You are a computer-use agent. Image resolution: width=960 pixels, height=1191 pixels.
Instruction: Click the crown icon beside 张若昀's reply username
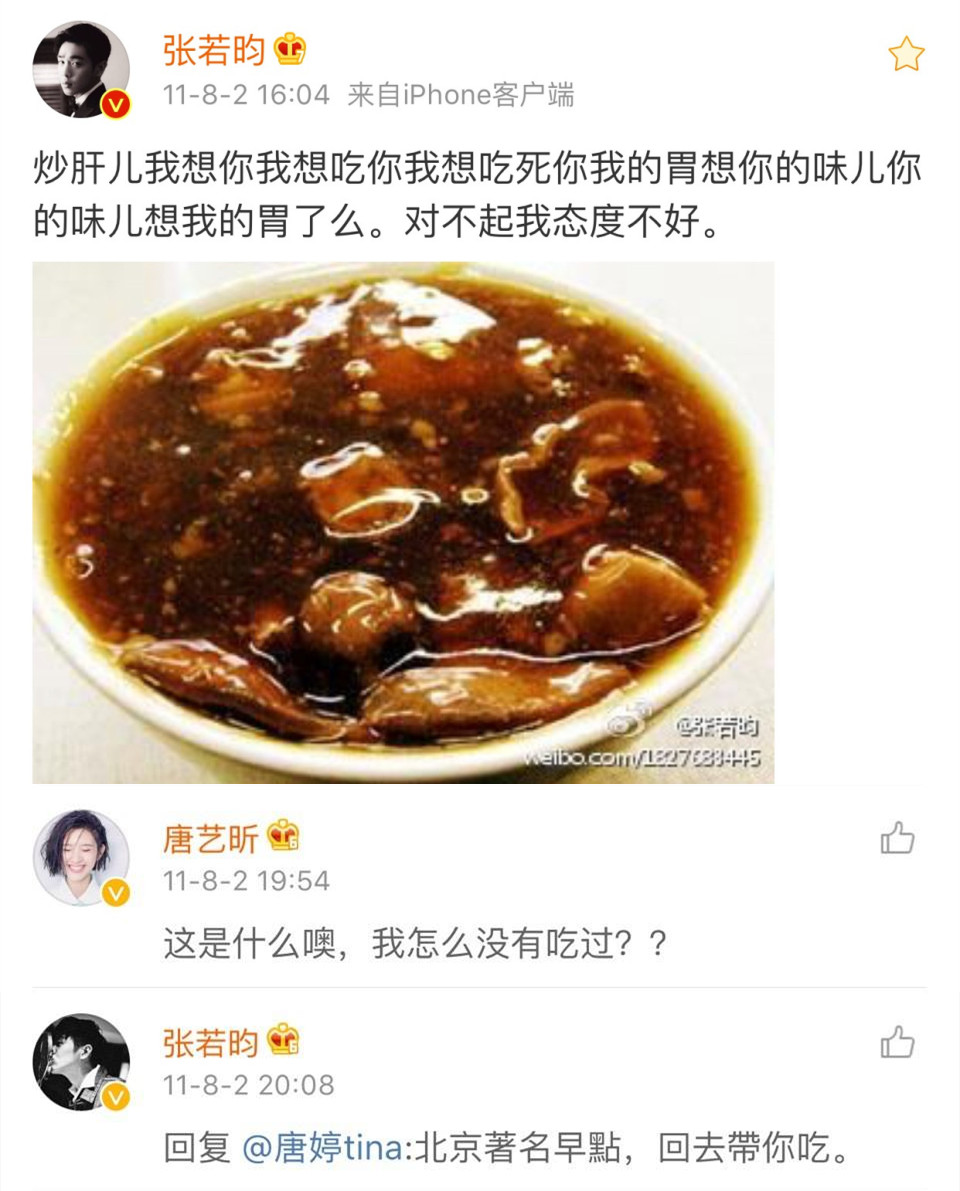point(282,1039)
